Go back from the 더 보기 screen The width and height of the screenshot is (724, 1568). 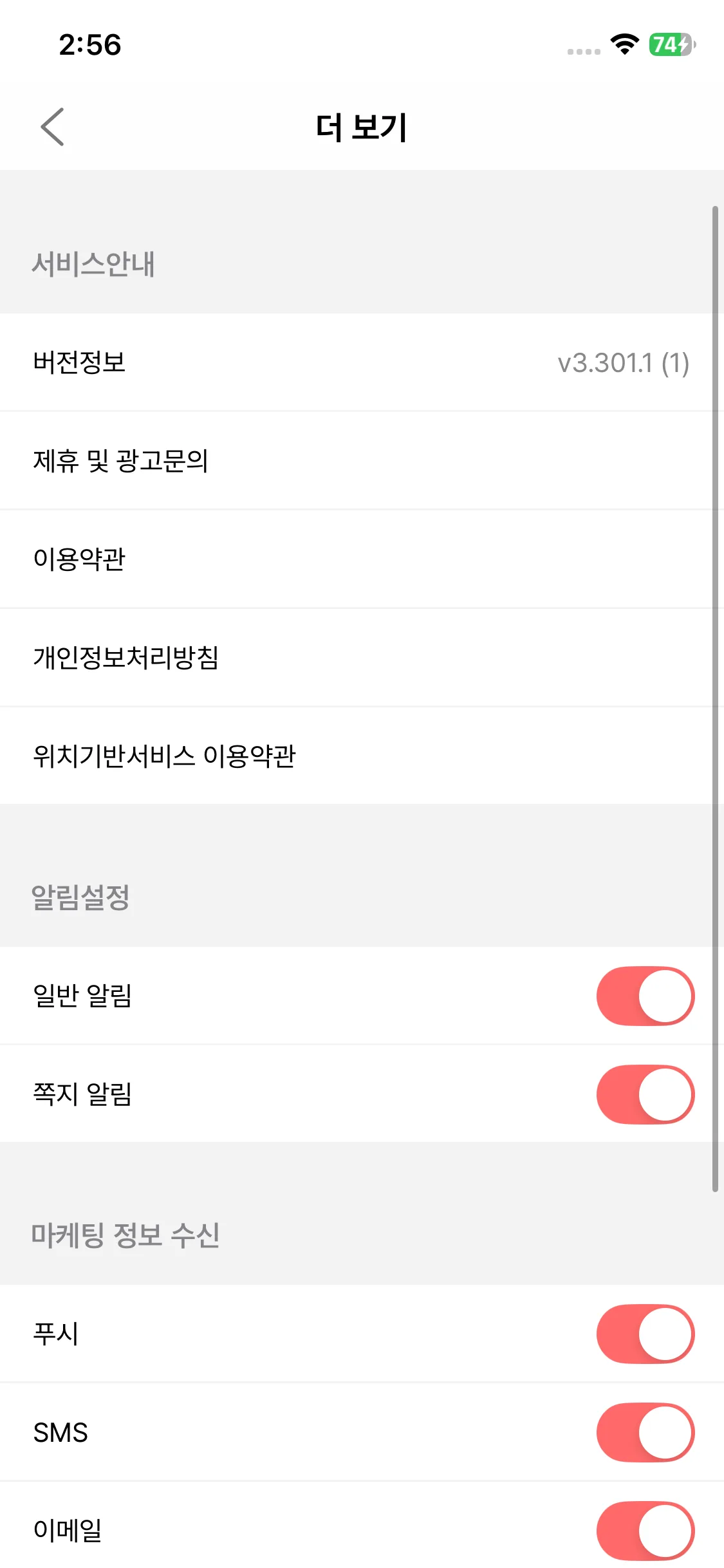[53, 127]
